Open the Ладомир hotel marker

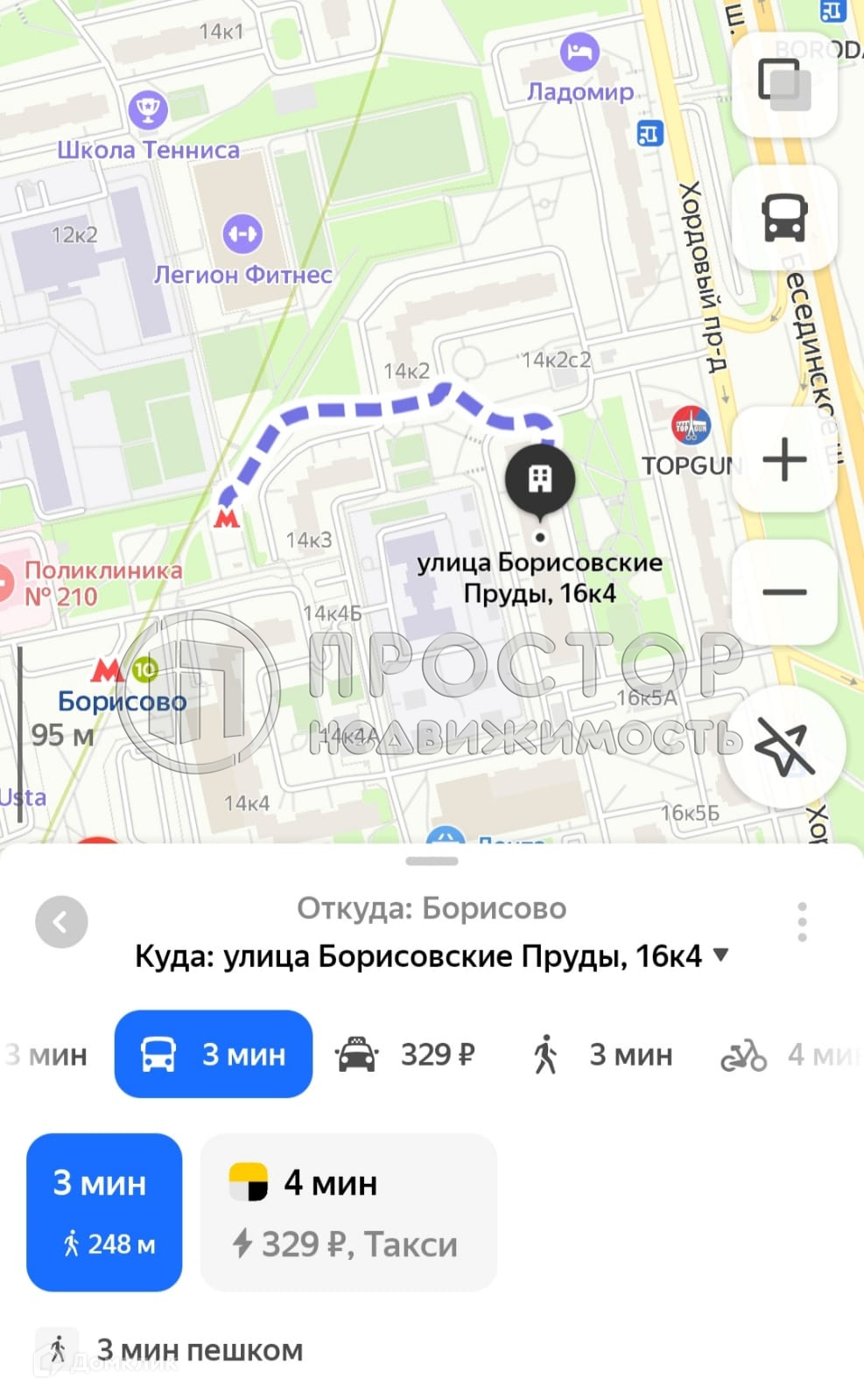tap(580, 53)
